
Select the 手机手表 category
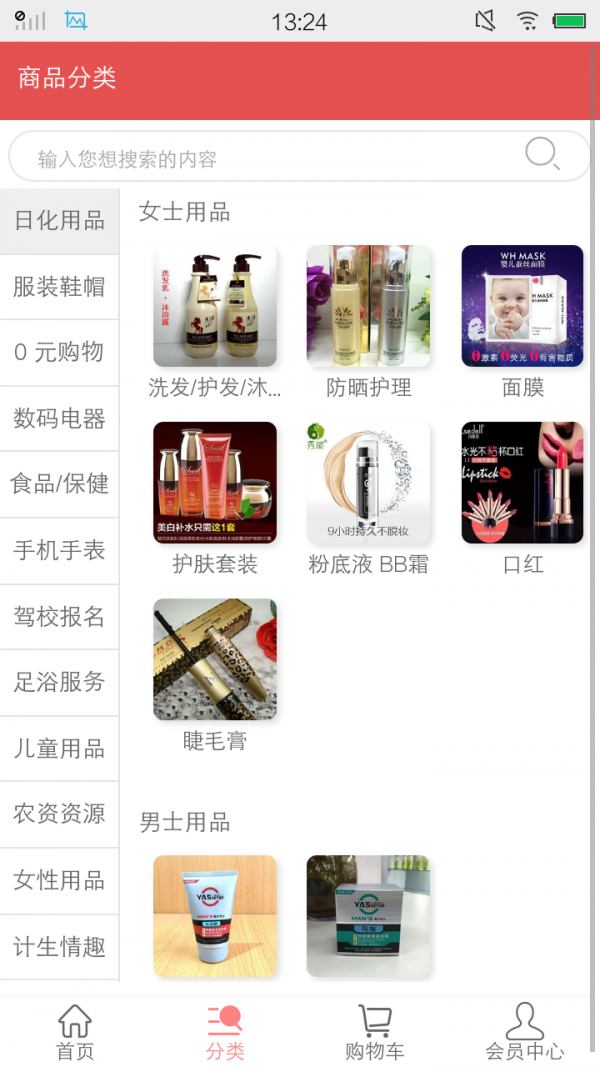tap(59, 550)
